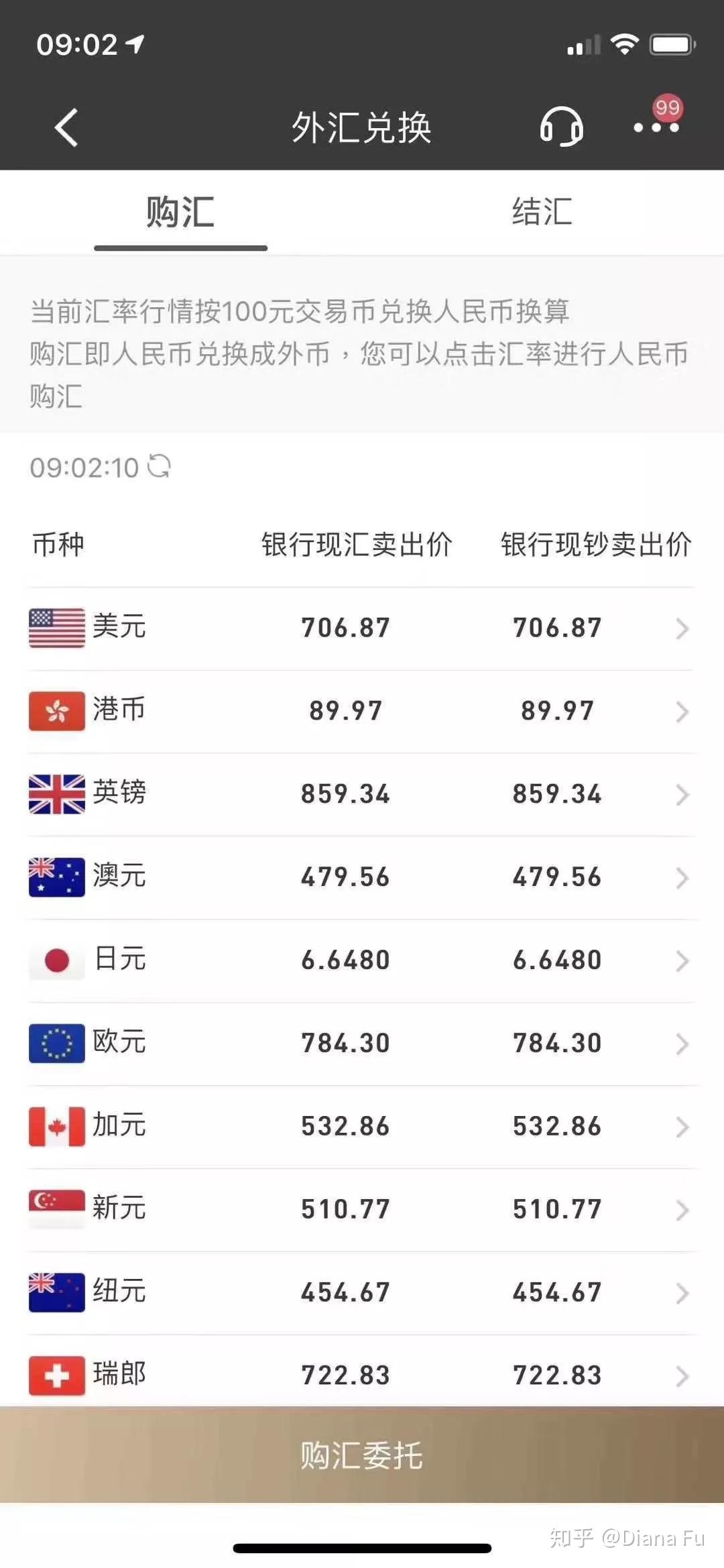This screenshot has width=724, height=1568.
Task: Tap the UK flag beside 英镑
Action: (56, 793)
